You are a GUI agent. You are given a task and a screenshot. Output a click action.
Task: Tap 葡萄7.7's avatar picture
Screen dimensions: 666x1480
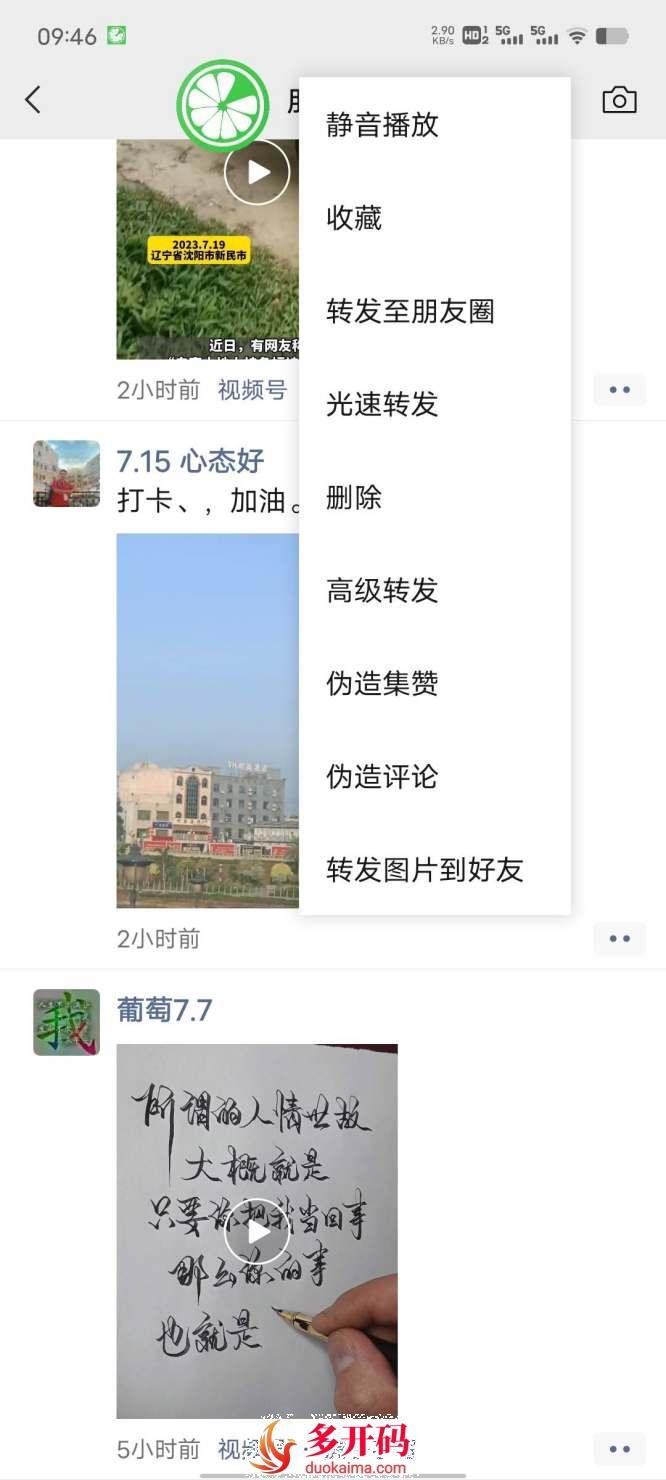pyautogui.click(x=66, y=1022)
